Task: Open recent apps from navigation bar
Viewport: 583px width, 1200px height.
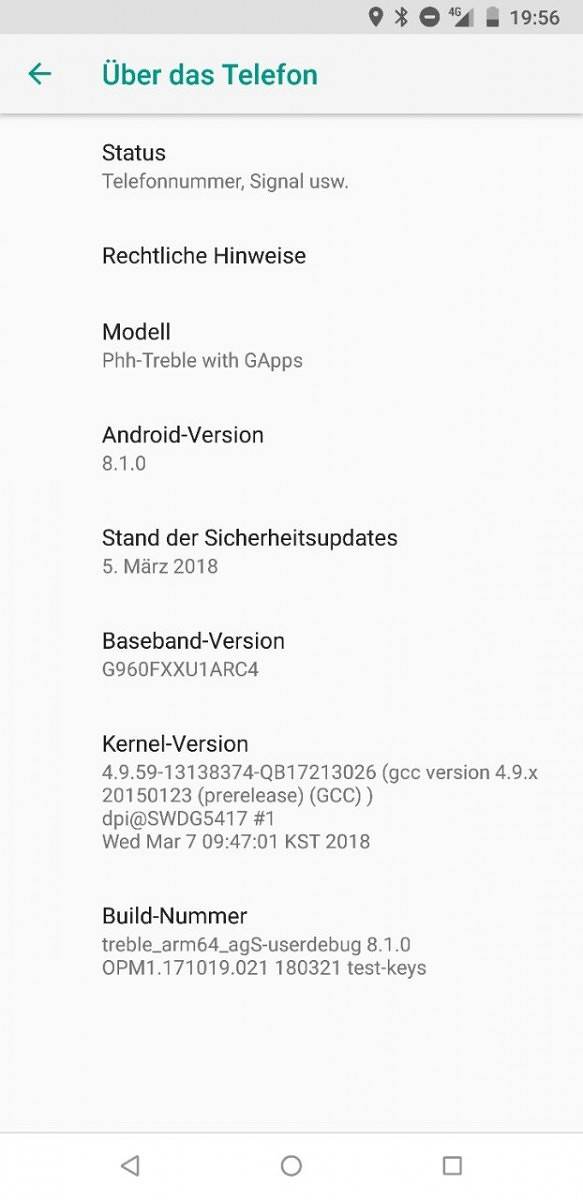Action: pos(452,1165)
